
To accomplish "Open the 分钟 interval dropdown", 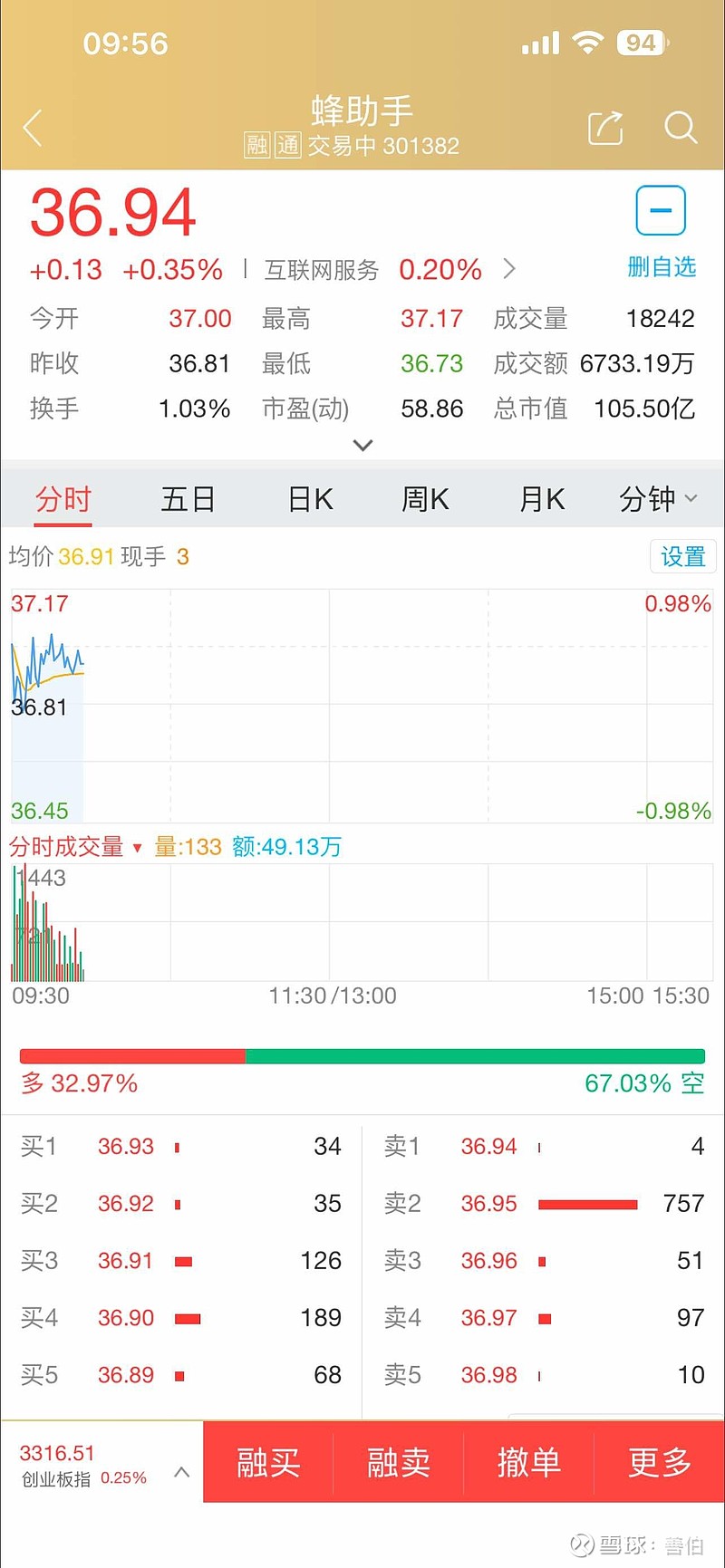I will pos(657,499).
